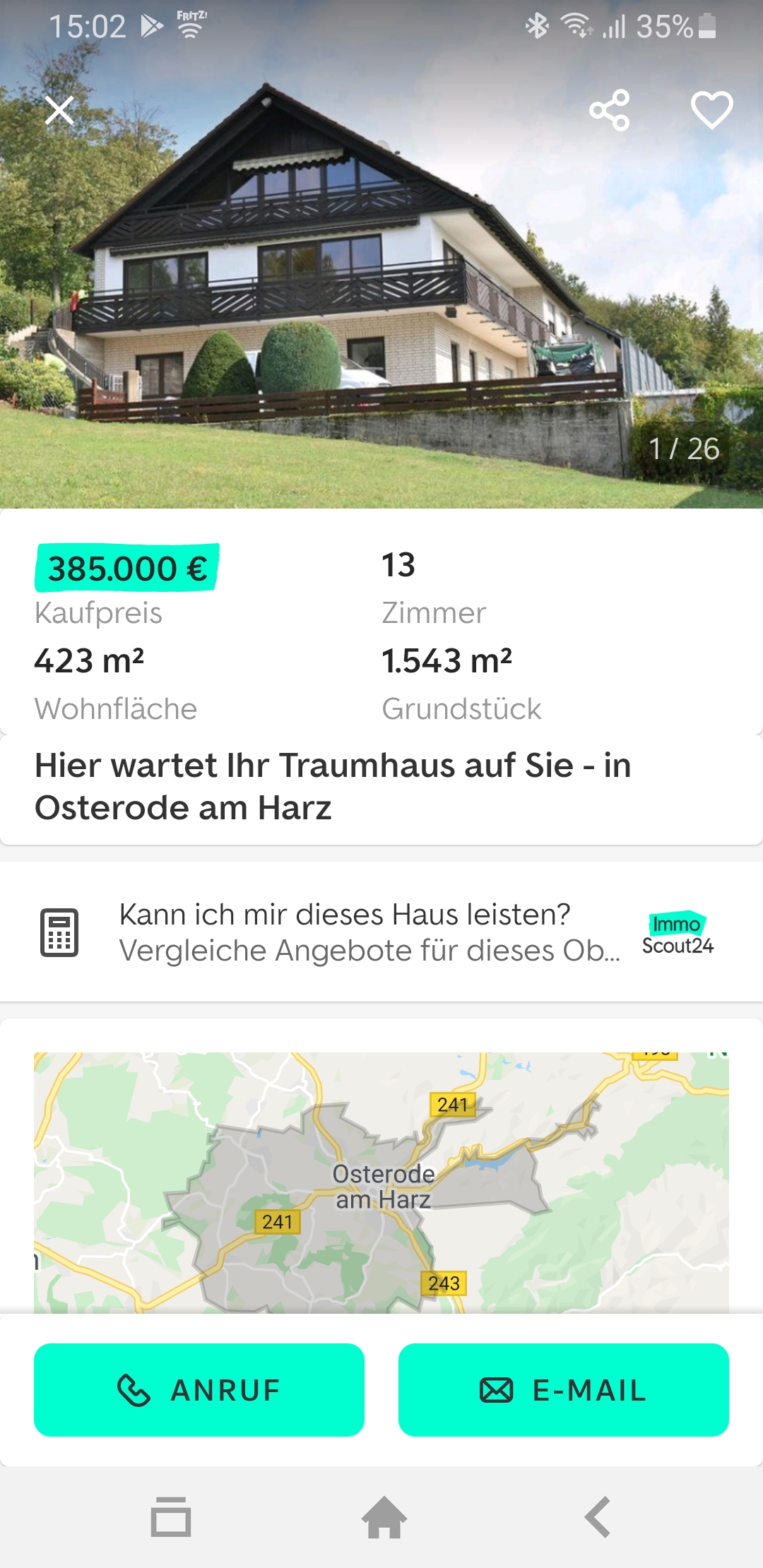Viewport: 763px width, 1568px height.
Task: Call the seller via ANRUF button
Action: point(199,1390)
